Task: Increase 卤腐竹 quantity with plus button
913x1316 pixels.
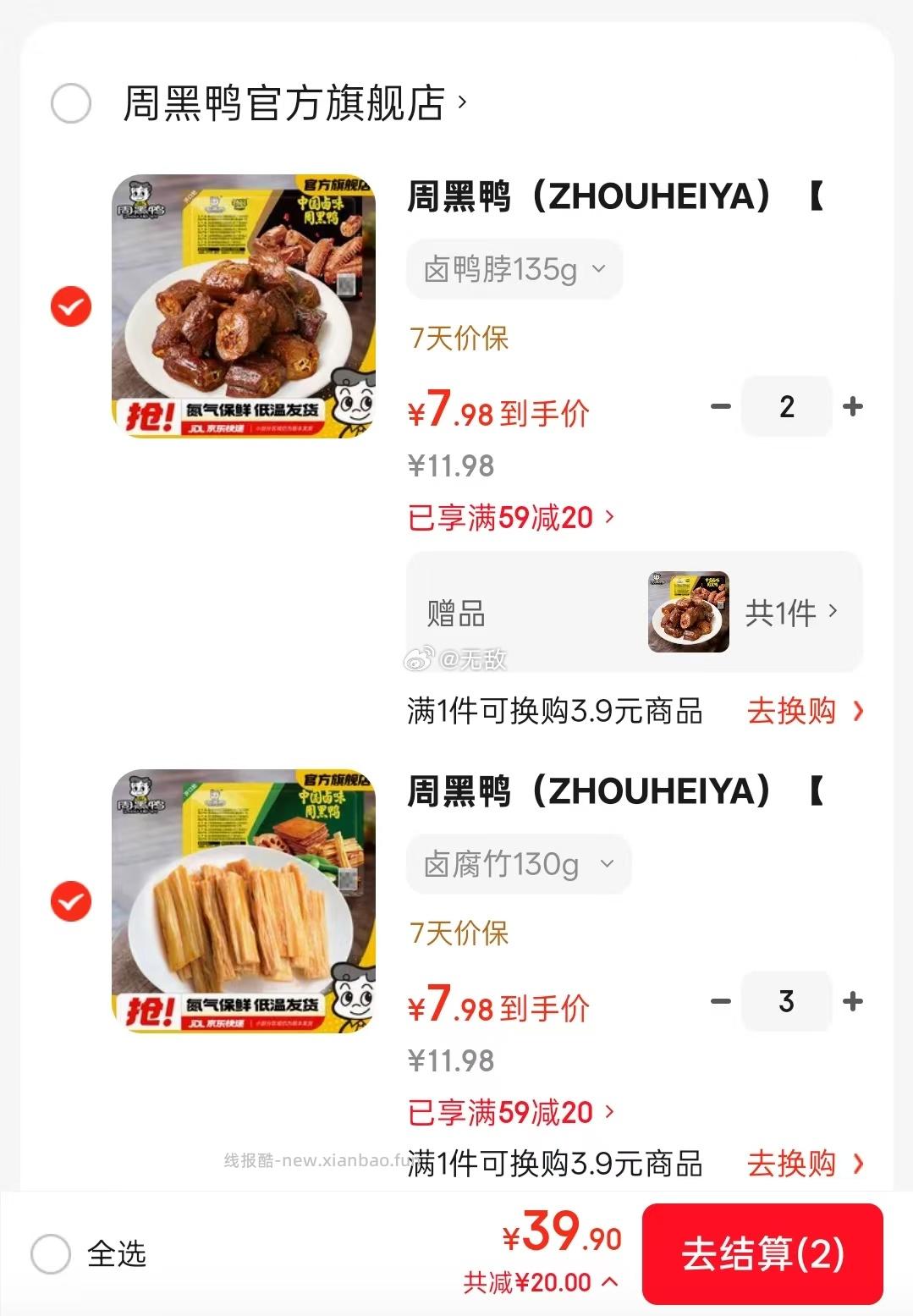Action: [852, 1001]
